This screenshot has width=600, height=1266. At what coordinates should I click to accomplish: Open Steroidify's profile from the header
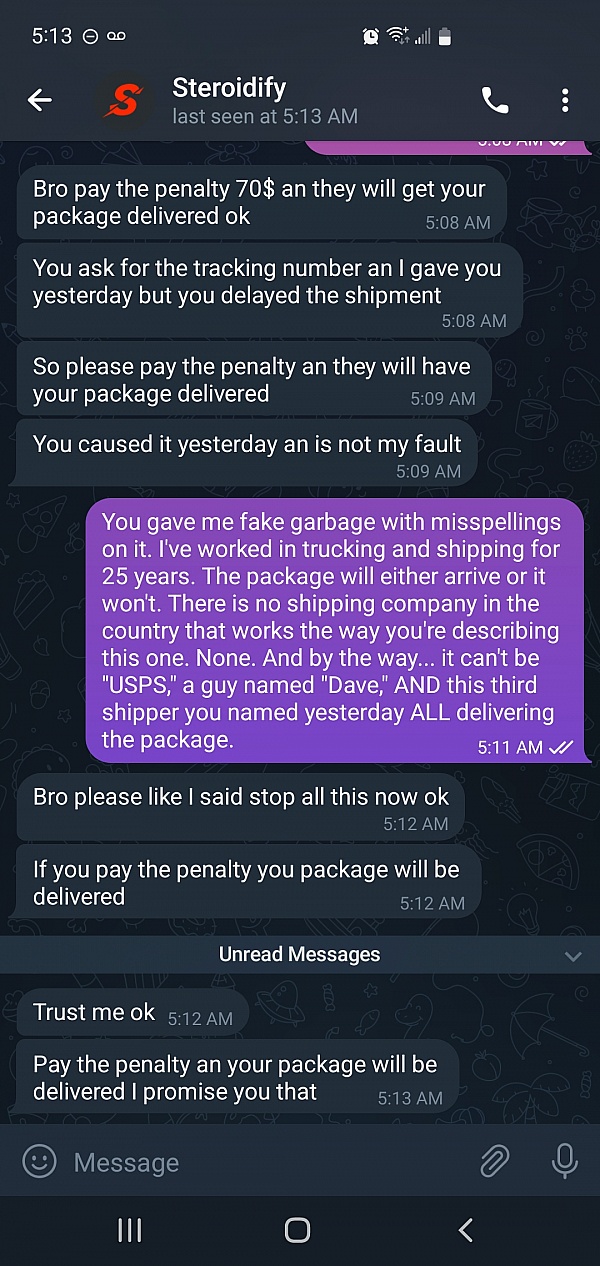click(264, 100)
